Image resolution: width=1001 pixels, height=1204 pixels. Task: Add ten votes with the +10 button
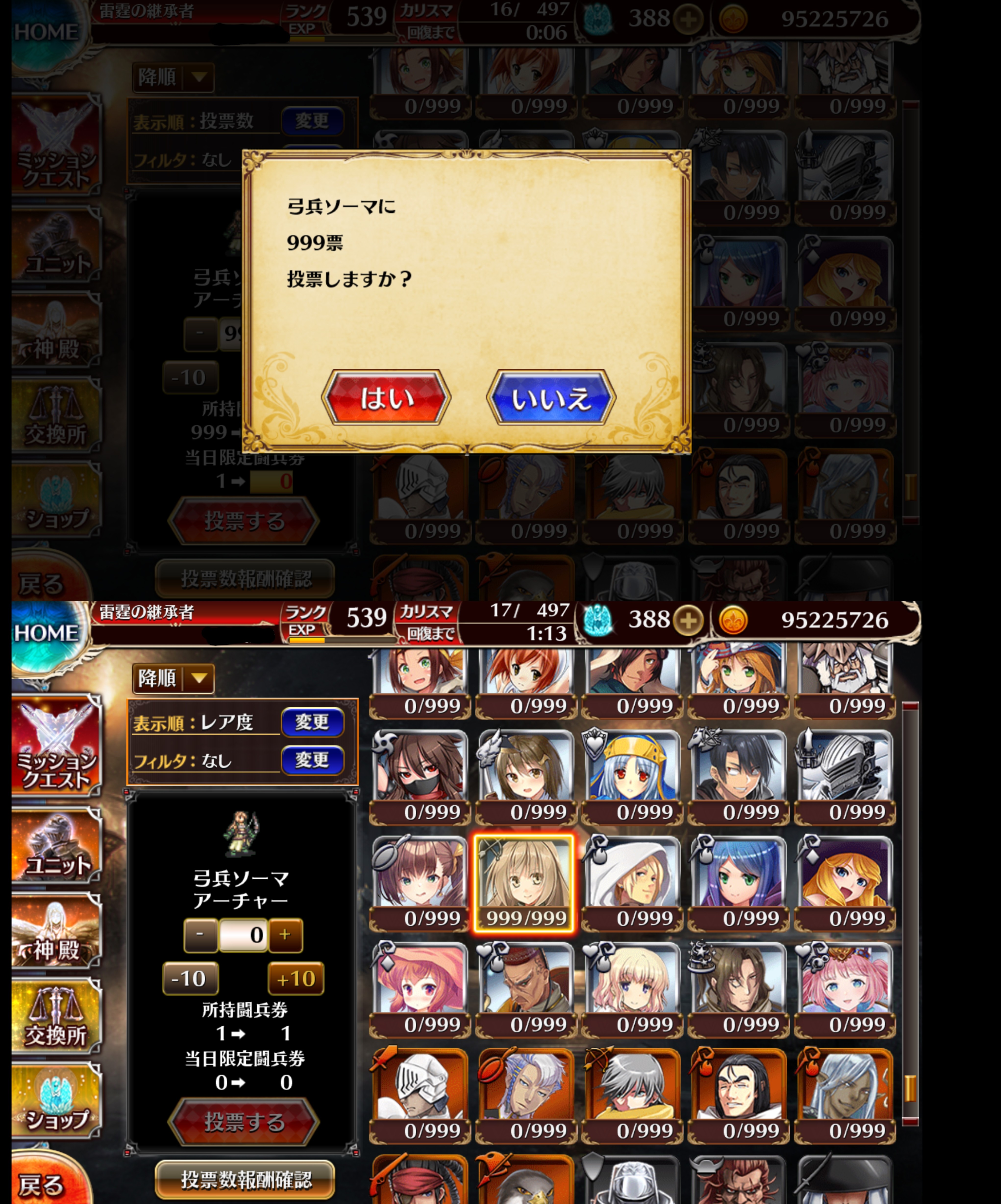[295, 978]
